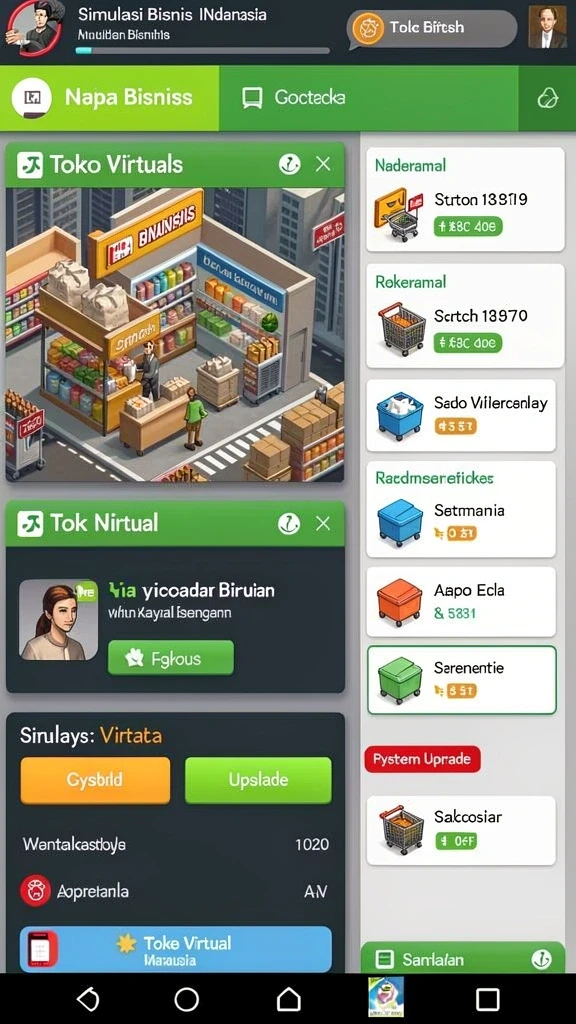The height and width of the screenshot is (1024, 576).
Task: Choose the Setrmania blue bin item
Action: (x=461, y=509)
